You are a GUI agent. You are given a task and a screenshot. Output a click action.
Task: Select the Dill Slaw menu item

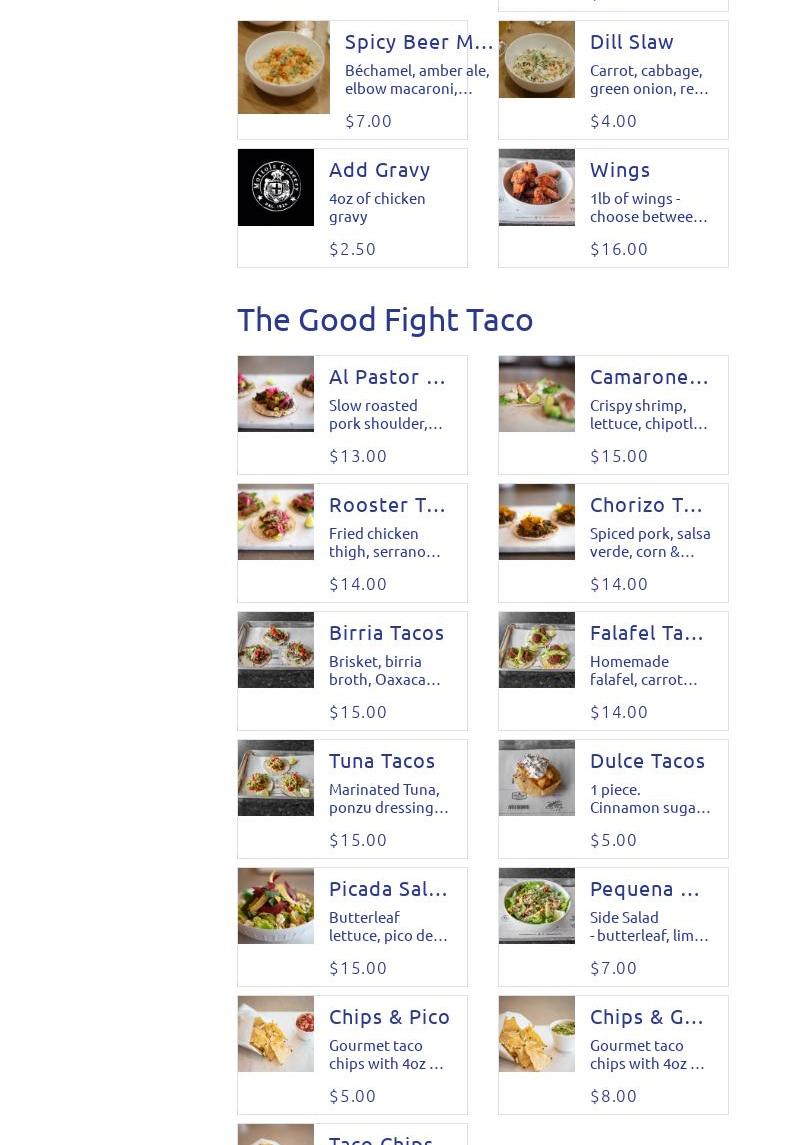click(x=613, y=80)
